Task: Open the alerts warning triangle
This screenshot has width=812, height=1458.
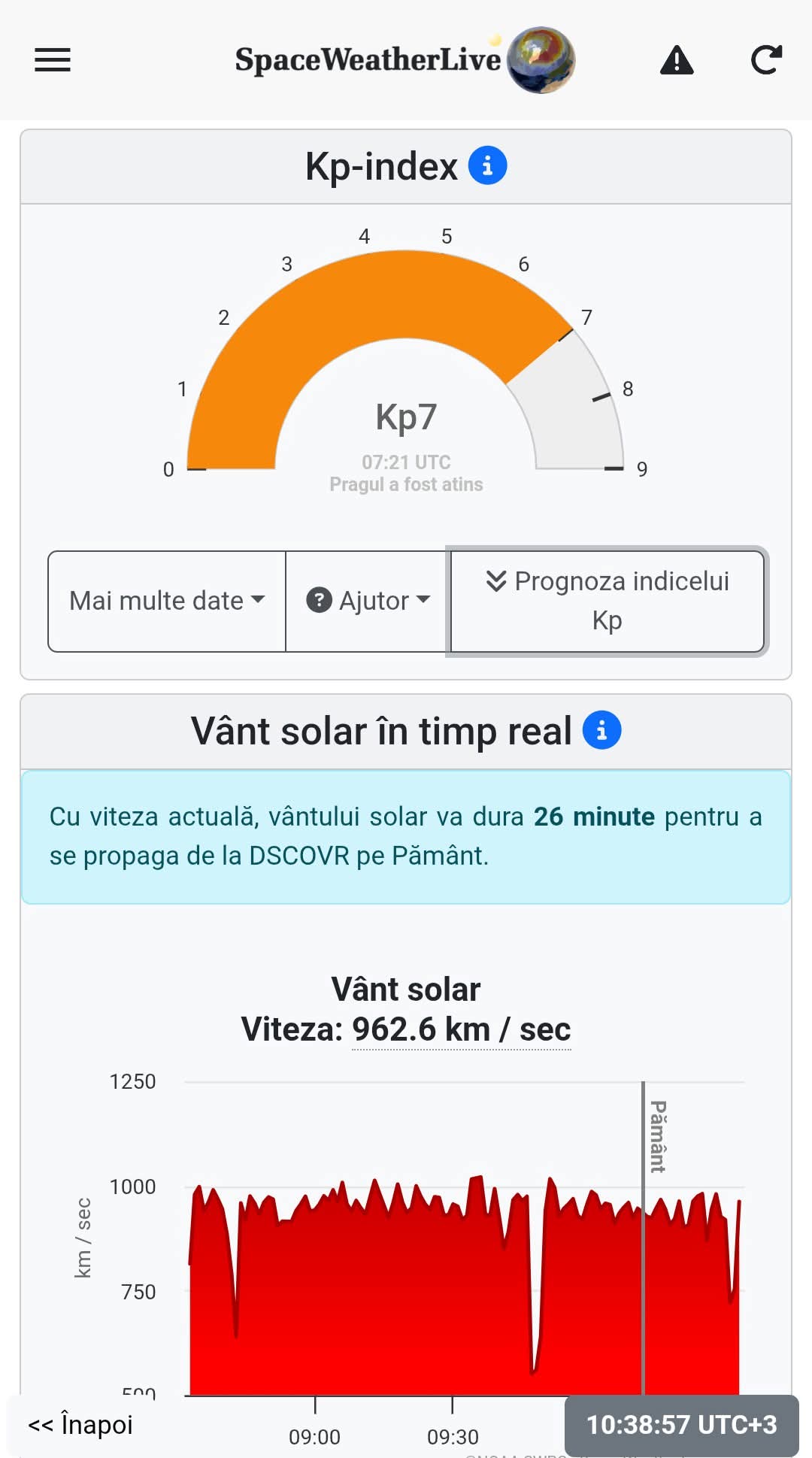Action: point(677,60)
